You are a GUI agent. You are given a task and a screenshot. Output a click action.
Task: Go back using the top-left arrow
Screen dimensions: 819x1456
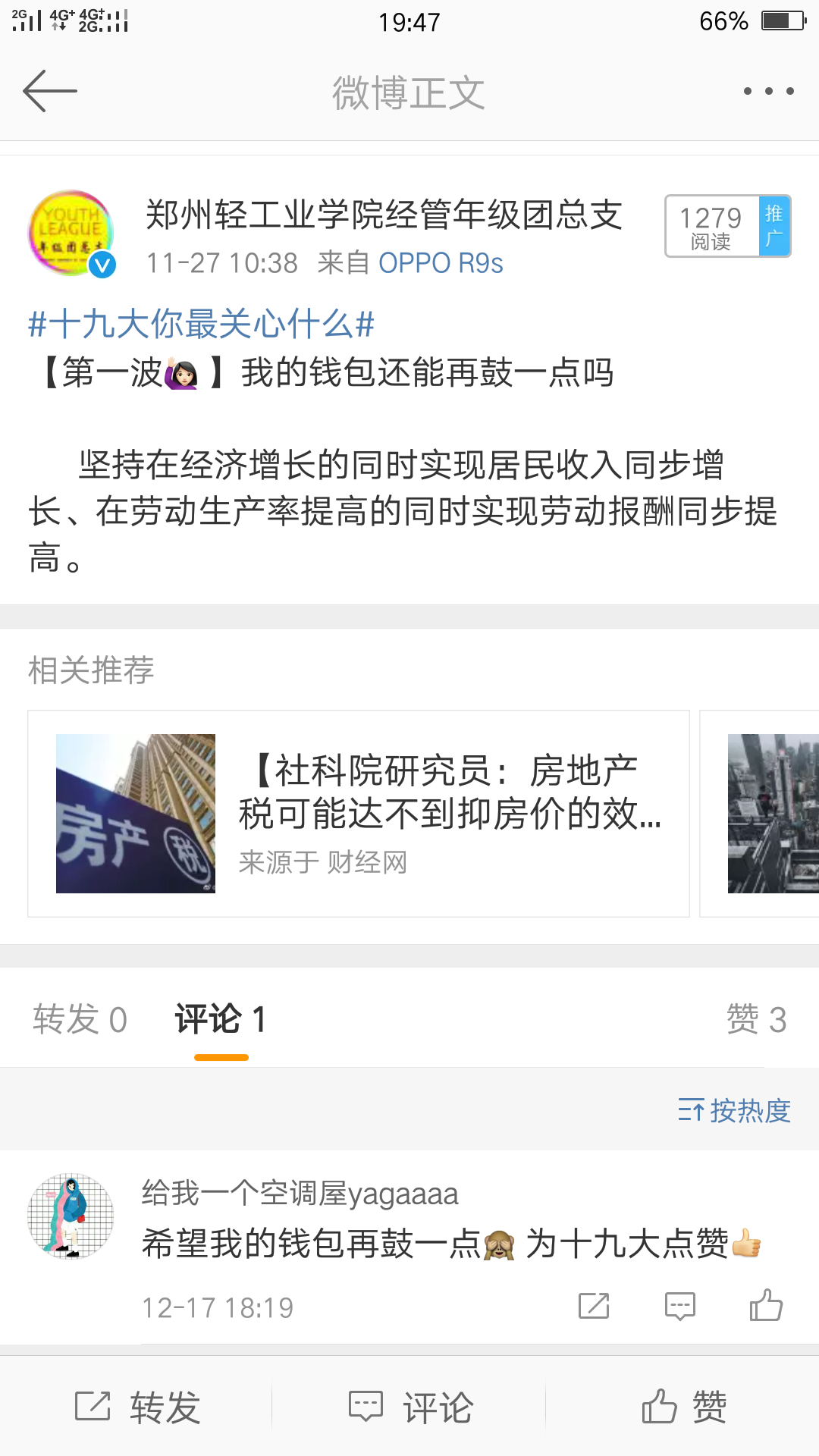tap(50, 91)
